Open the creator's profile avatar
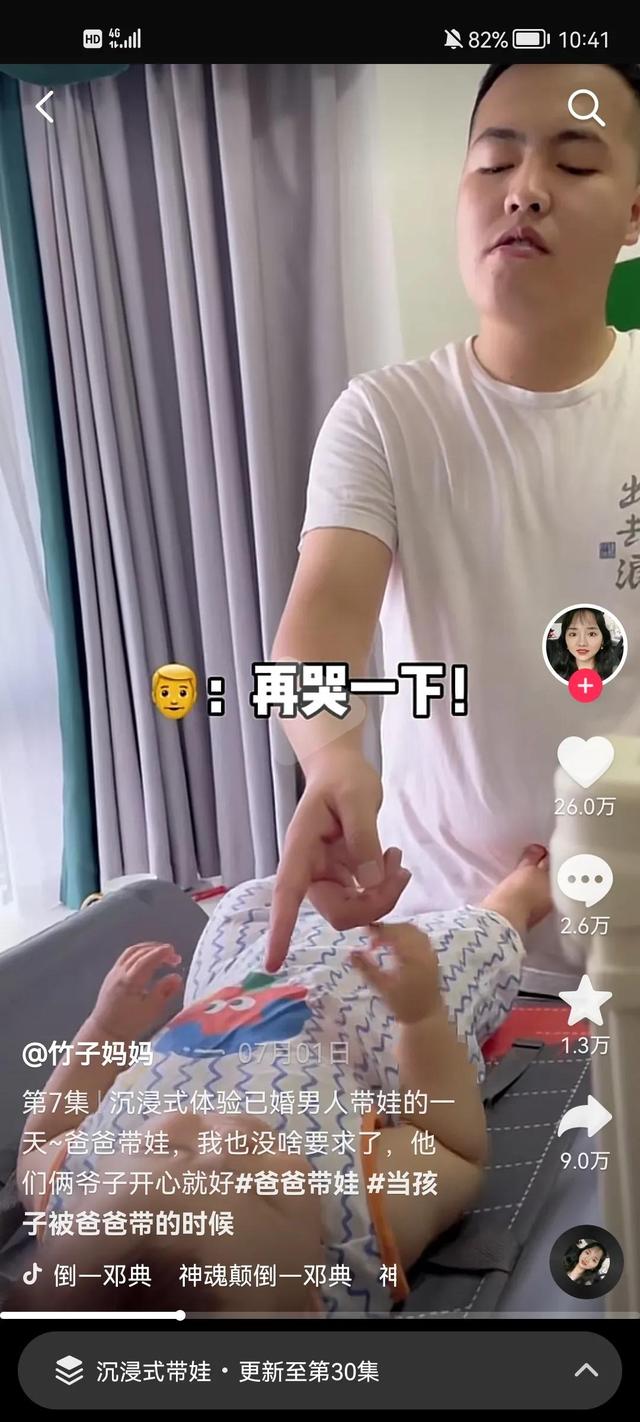This screenshot has height=1422, width=640. coord(584,645)
